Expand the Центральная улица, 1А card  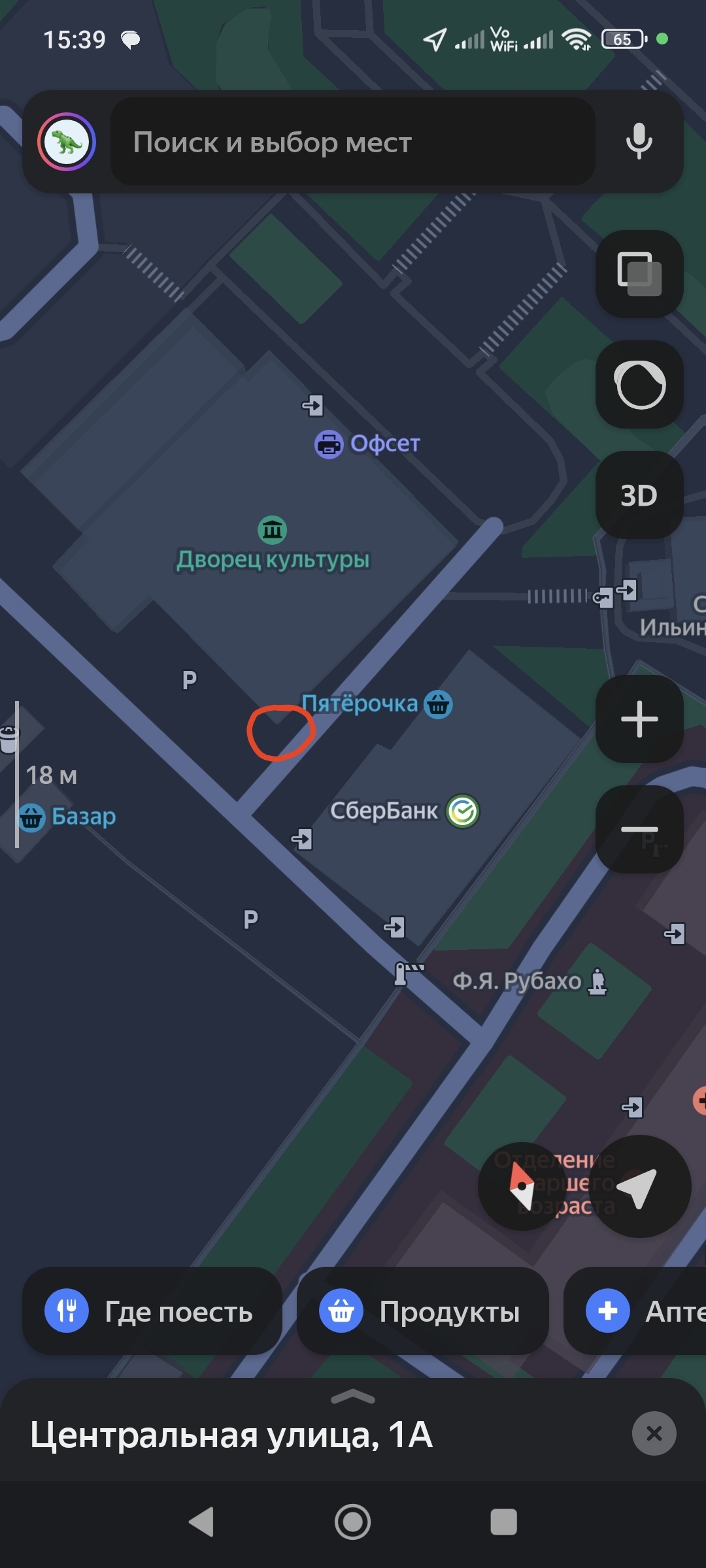pyautogui.click(x=353, y=1397)
